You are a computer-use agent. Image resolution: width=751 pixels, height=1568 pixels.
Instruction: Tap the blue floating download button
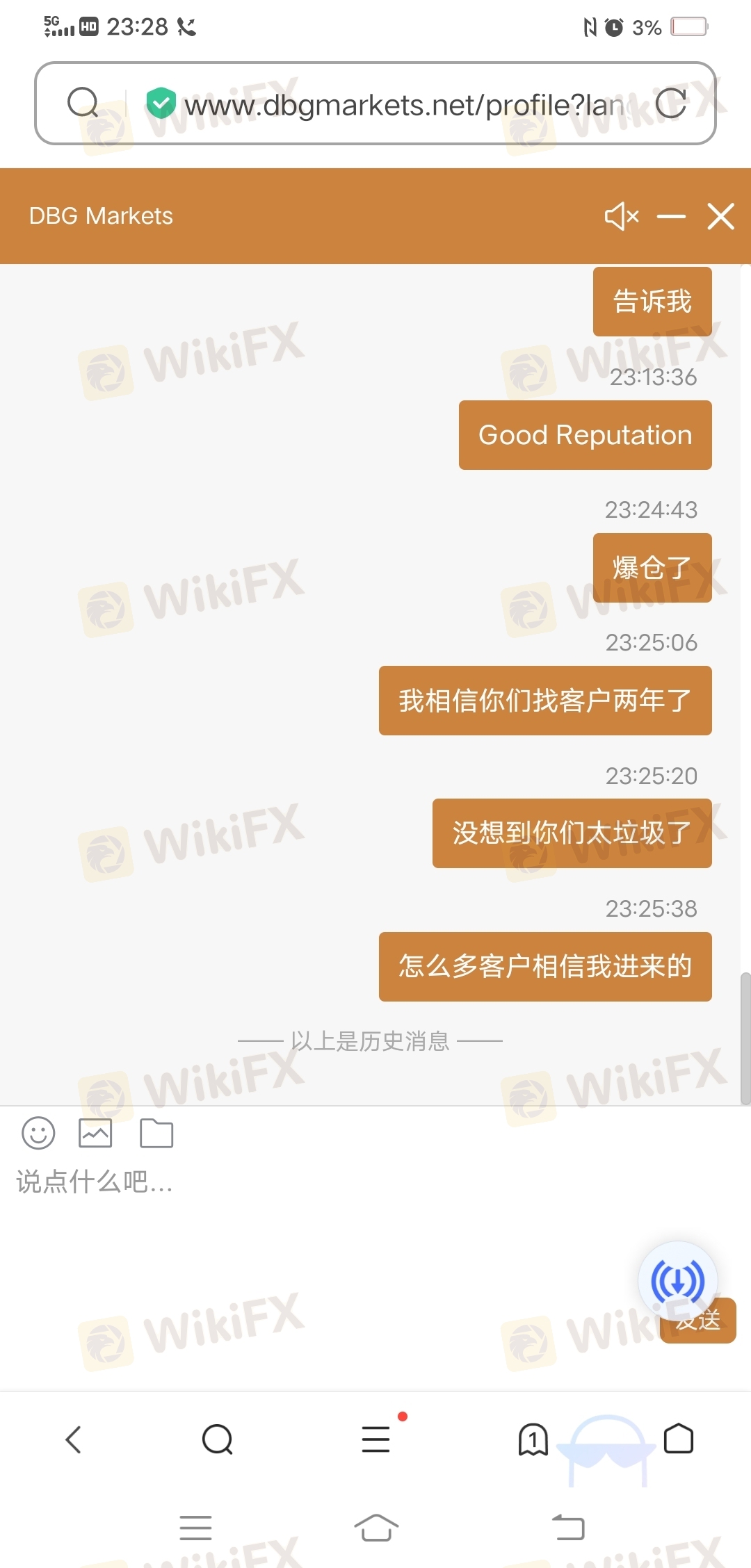[677, 1280]
